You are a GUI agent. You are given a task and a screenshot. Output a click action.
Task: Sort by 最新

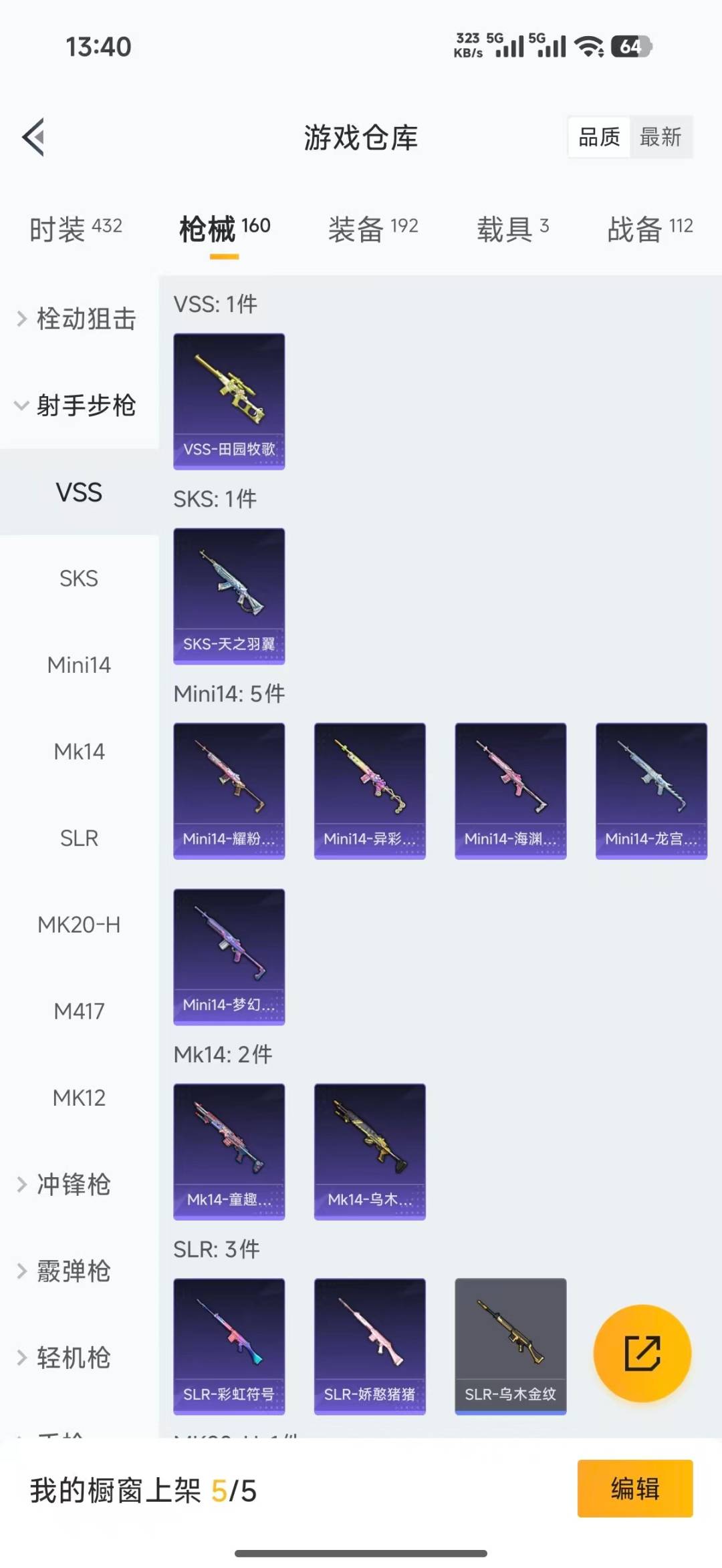point(660,137)
